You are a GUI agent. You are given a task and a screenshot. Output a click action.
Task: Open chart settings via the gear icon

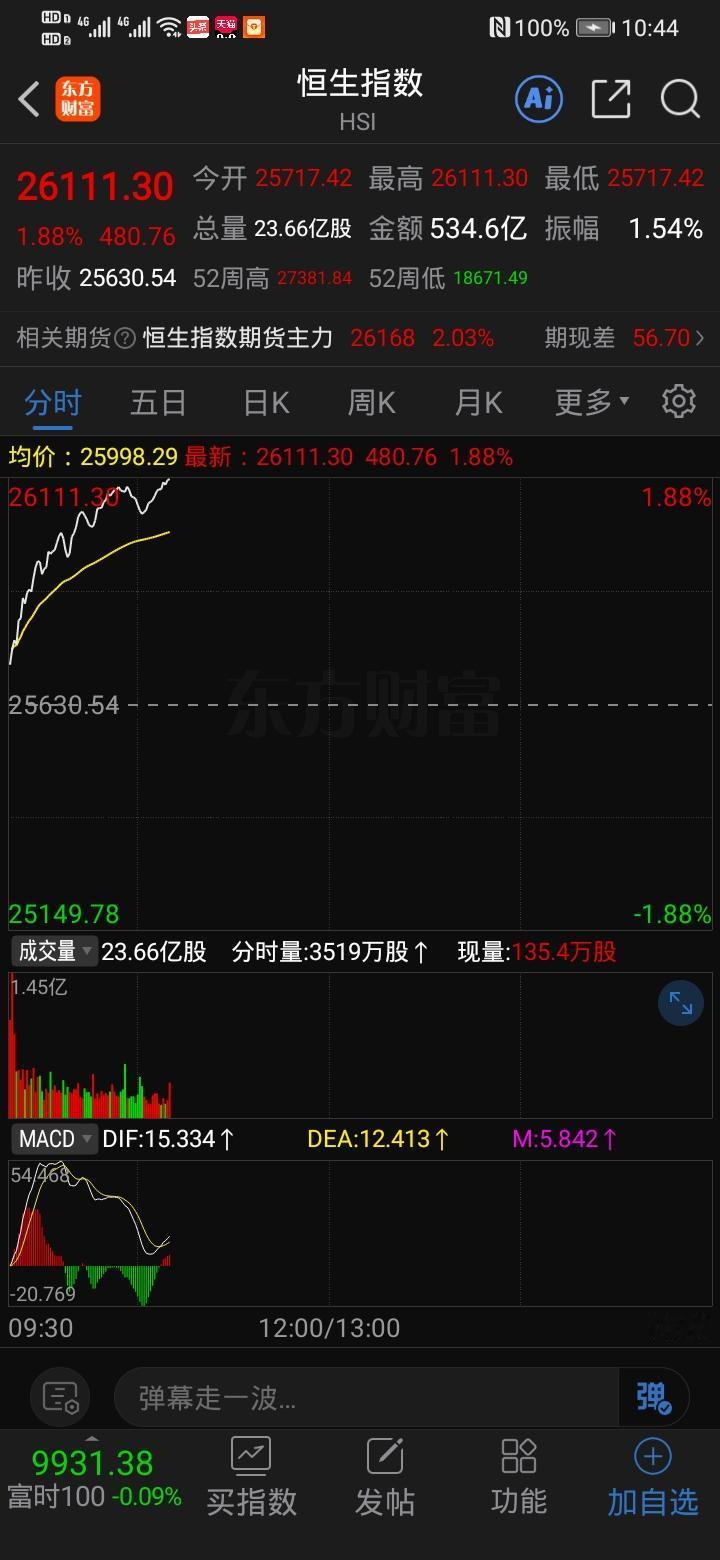click(678, 400)
